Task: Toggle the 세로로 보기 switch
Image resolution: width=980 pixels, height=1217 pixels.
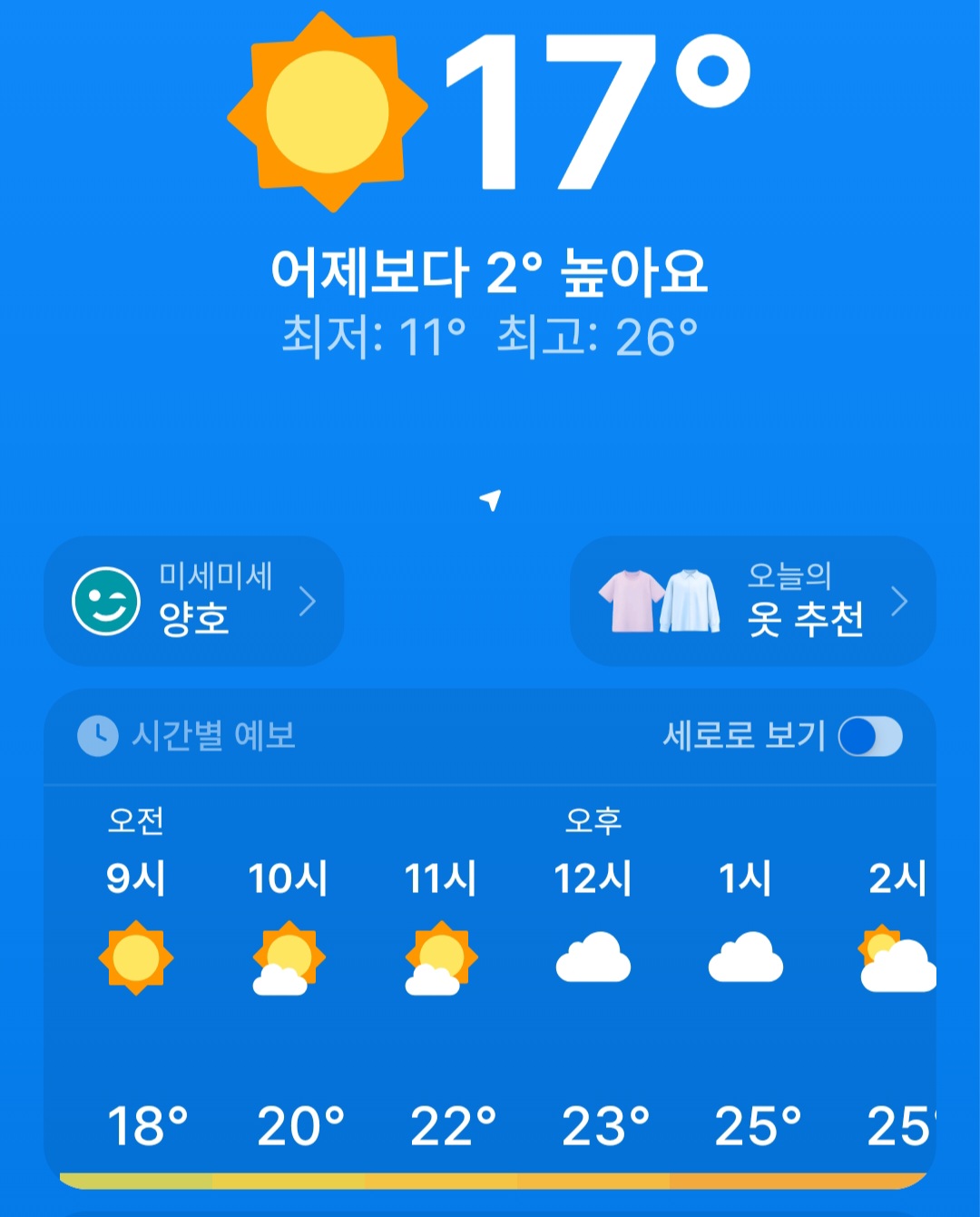Action: pyautogui.click(x=870, y=736)
